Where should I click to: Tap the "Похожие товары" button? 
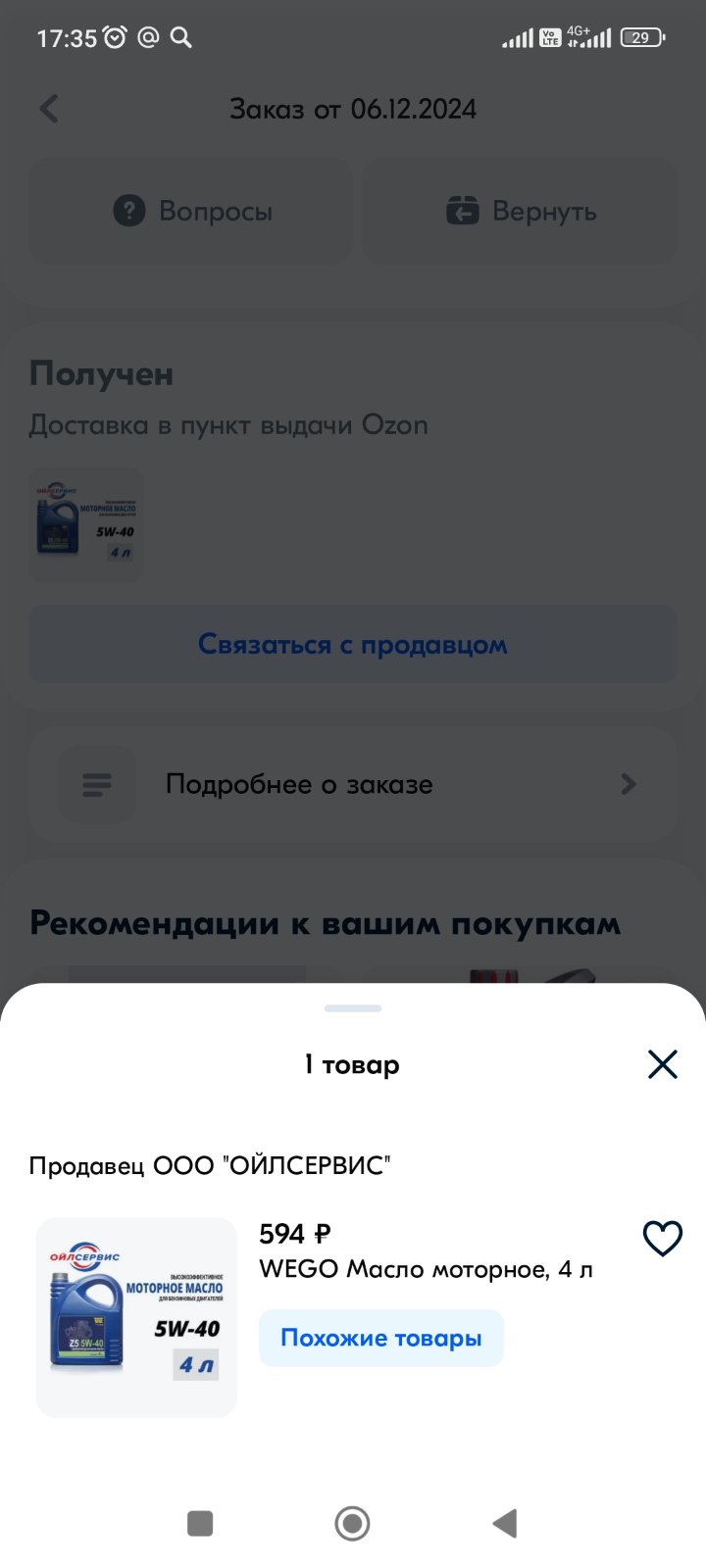point(381,1338)
